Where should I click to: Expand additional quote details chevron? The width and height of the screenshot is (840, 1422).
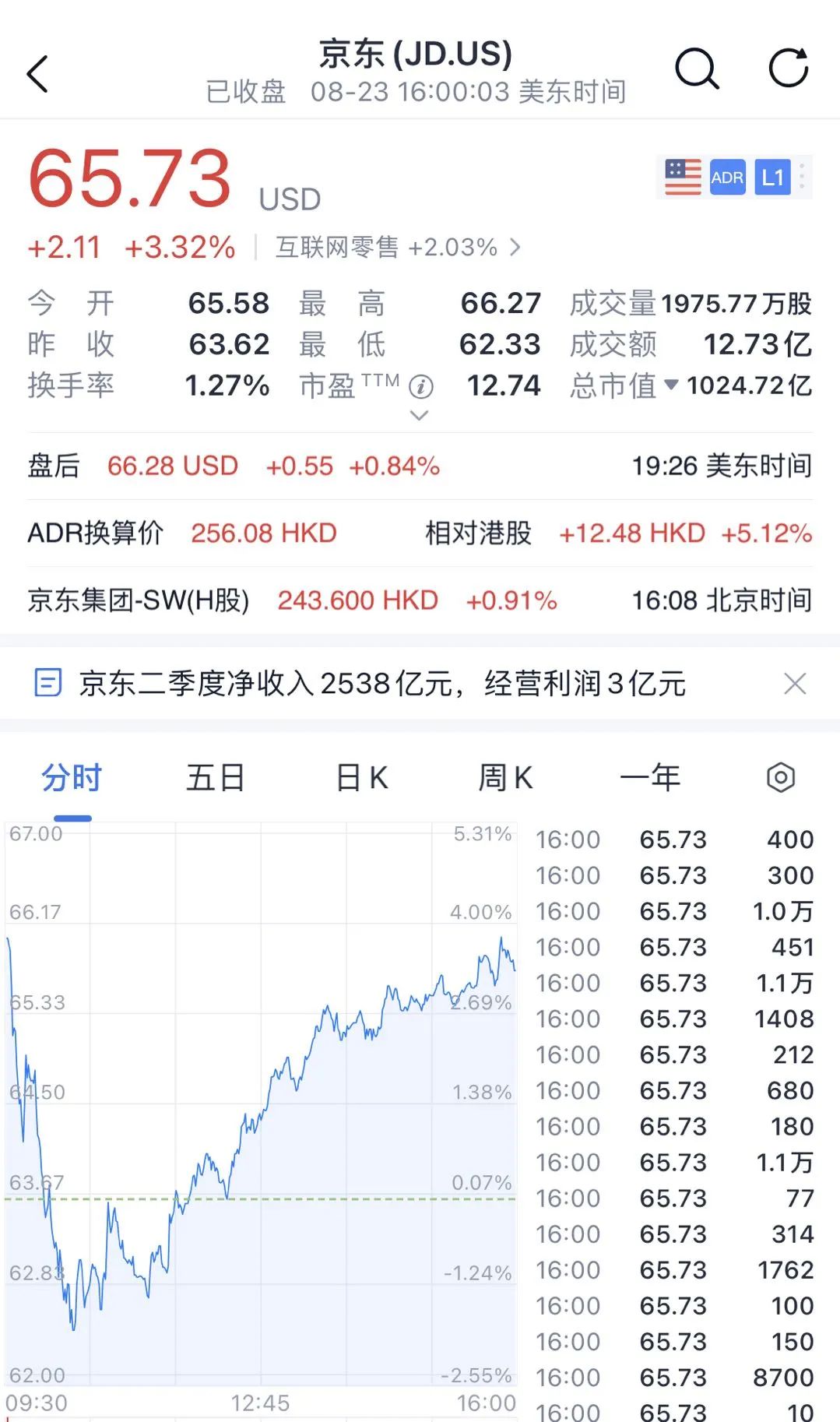point(419,417)
